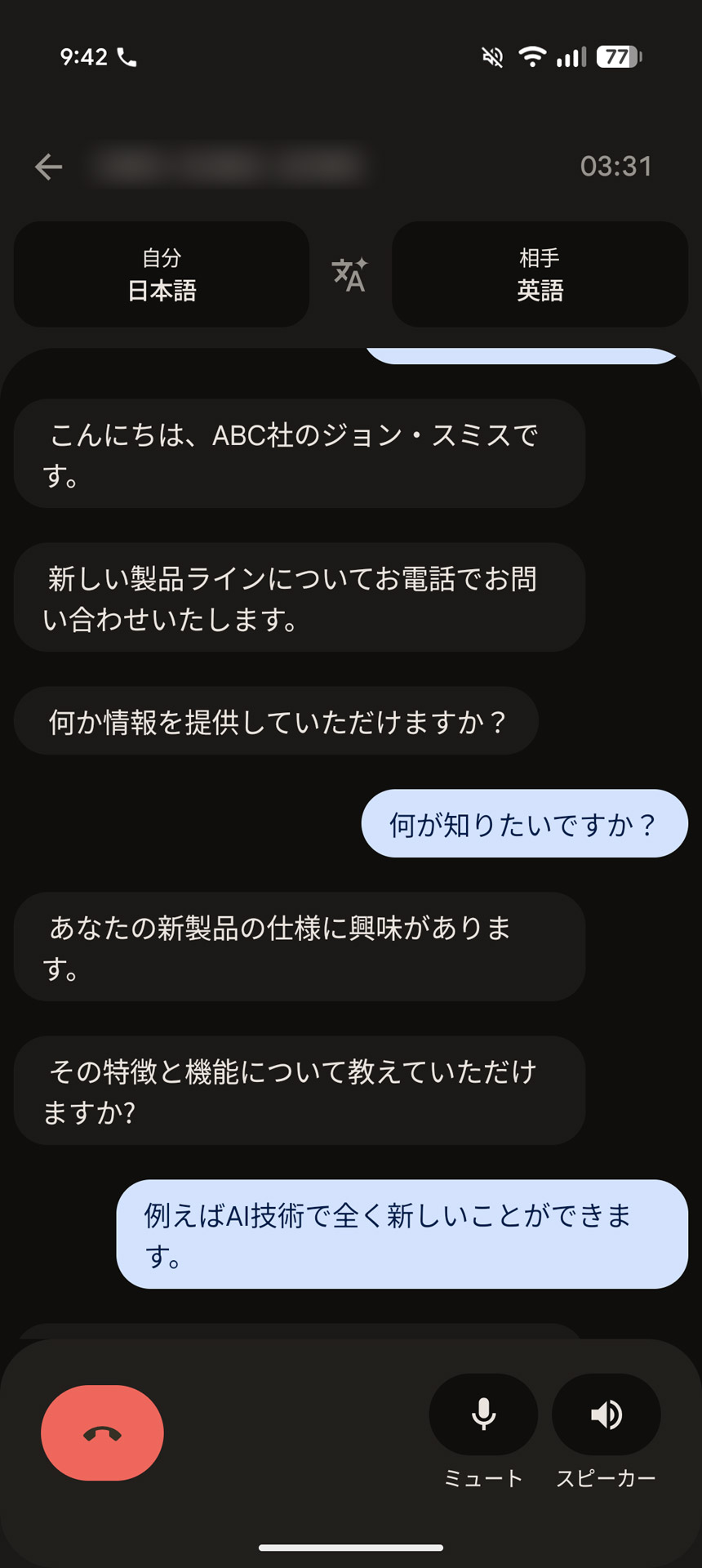Tap the back arrow to exit translation view
Image resolution: width=702 pixels, height=1568 pixels.
click(x=49, y=166)
